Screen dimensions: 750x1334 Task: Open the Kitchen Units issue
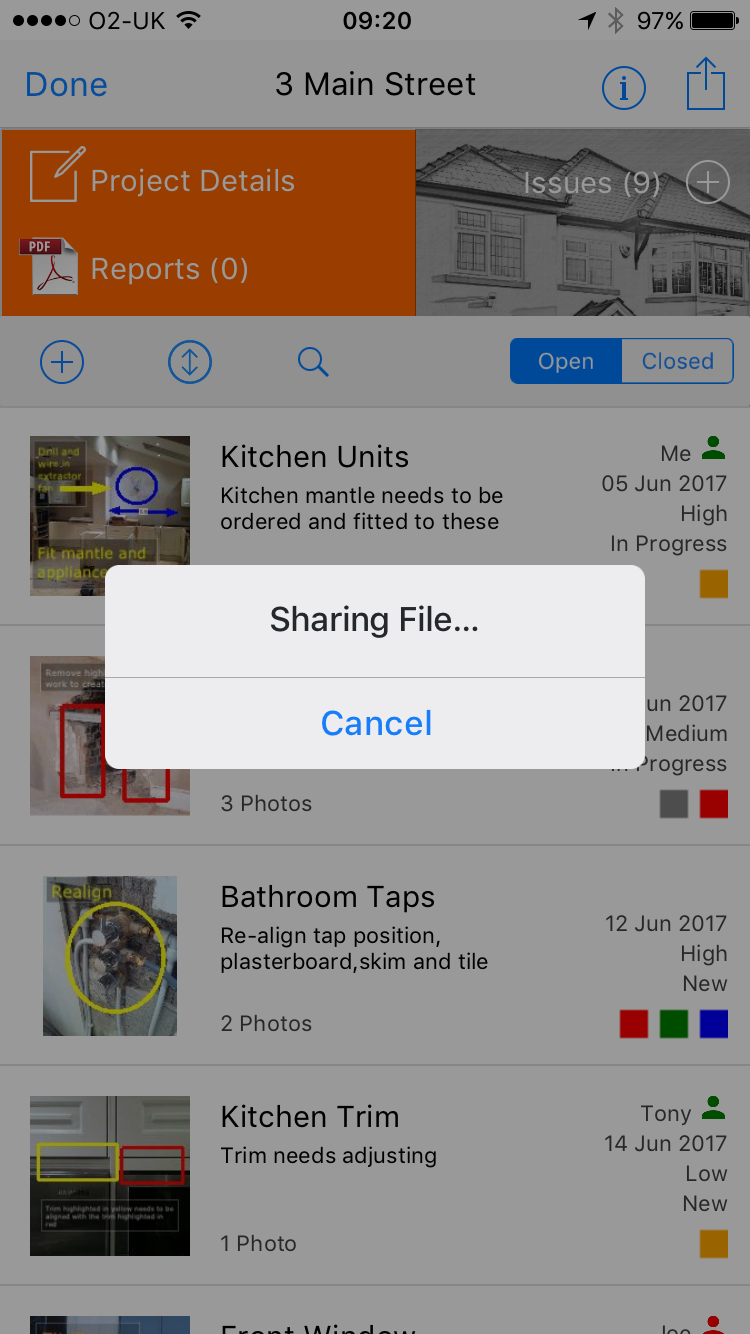click(375, 516)
